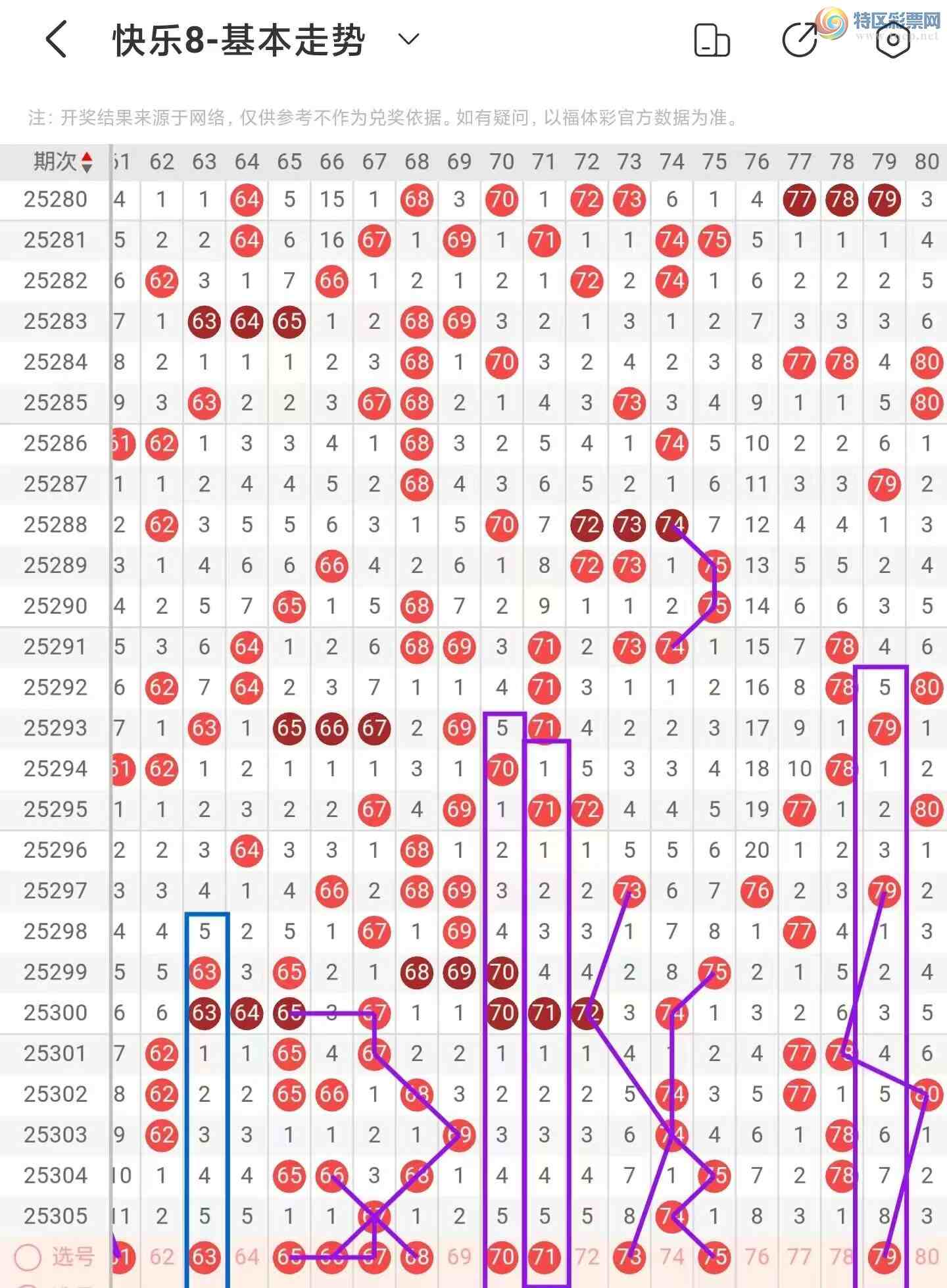Go back using the top-left arrow
This screenshot has height=1288, width=947.
tap(57, 39)
